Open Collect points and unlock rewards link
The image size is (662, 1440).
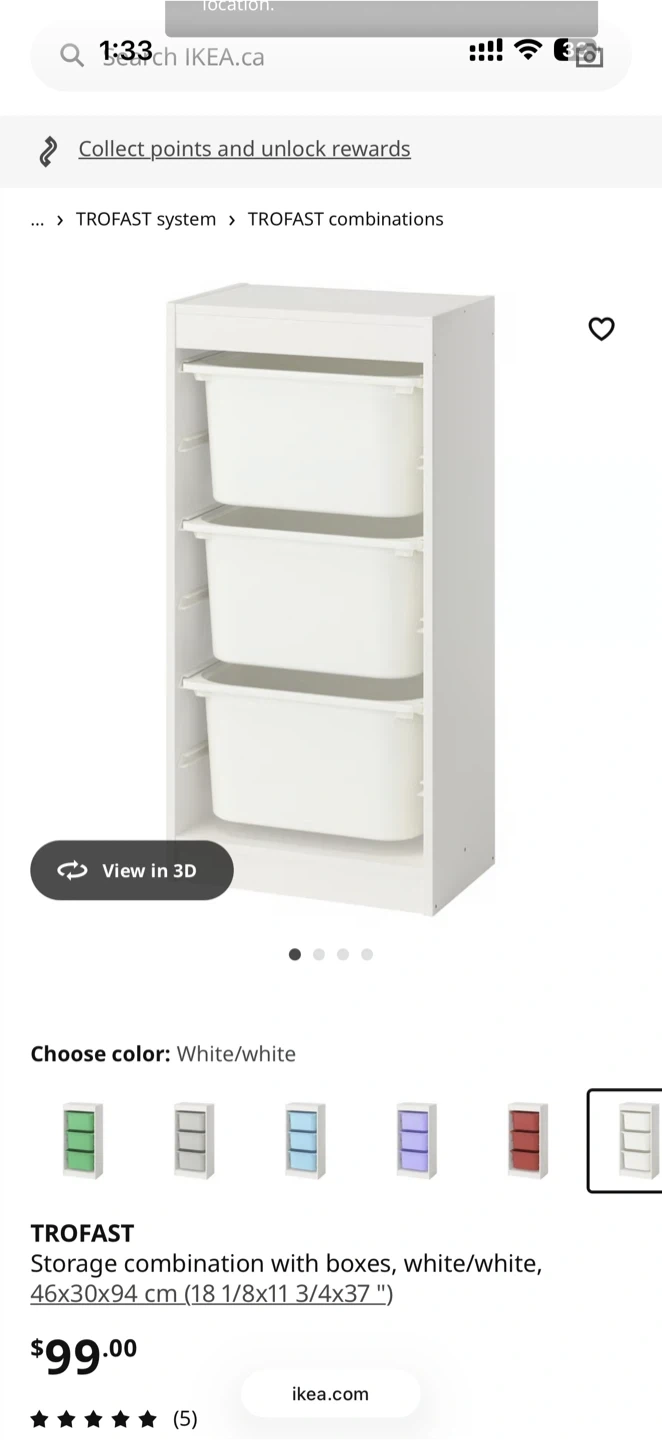[244, 149]
